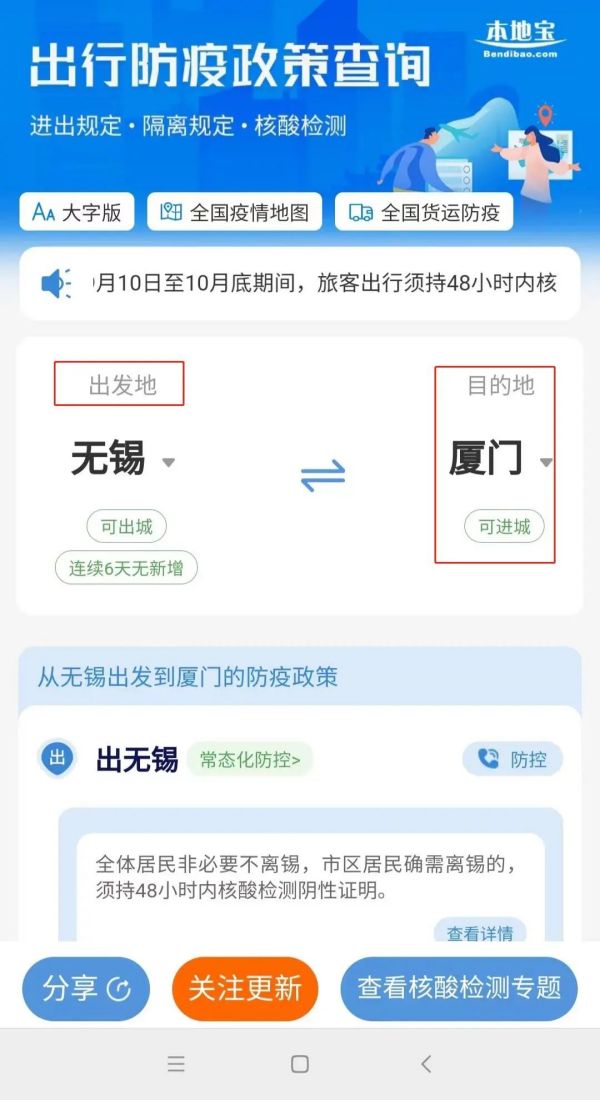Change departure city 无锡

122,460
